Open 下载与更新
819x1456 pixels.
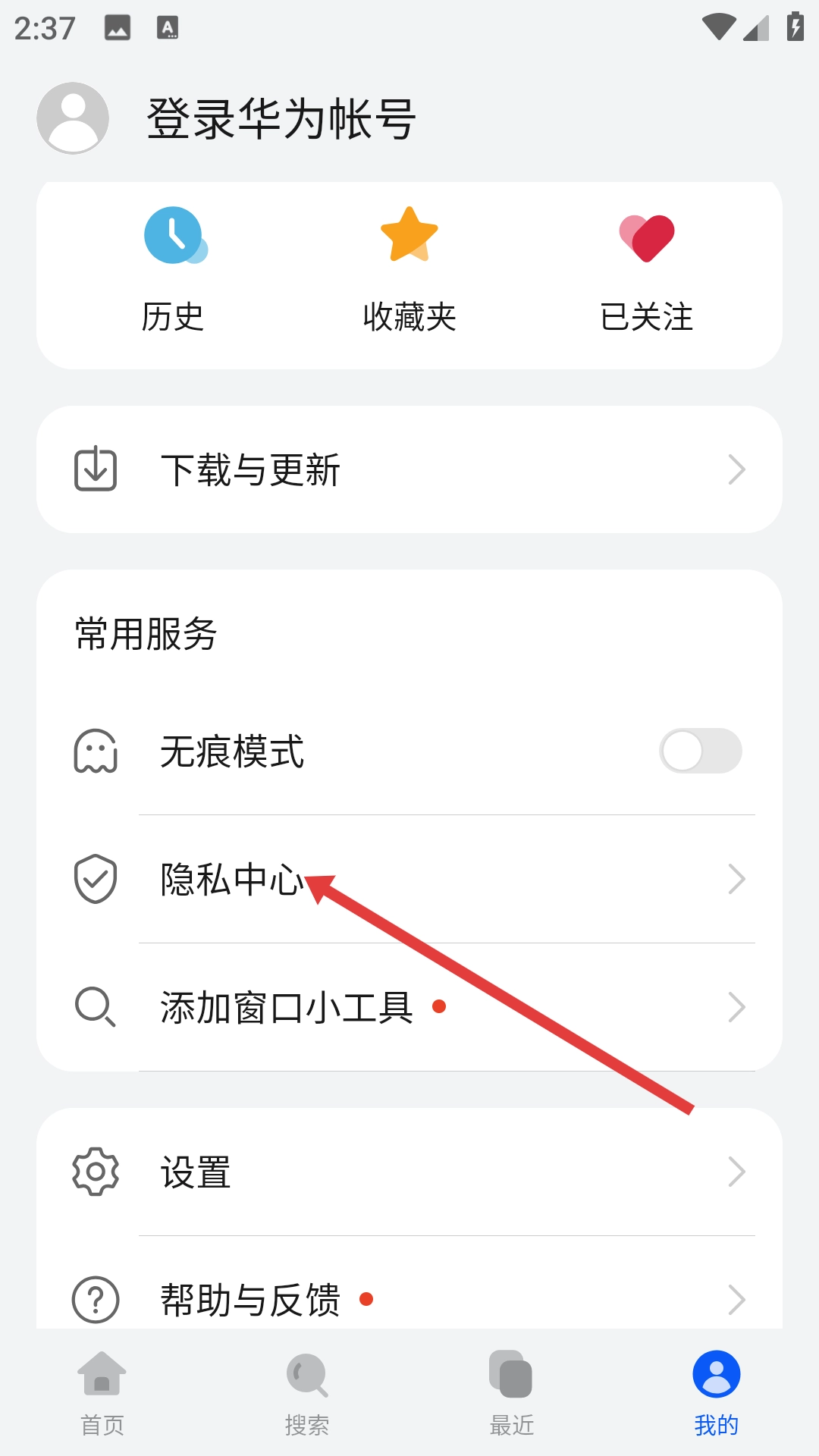click(x=409, y=469)
